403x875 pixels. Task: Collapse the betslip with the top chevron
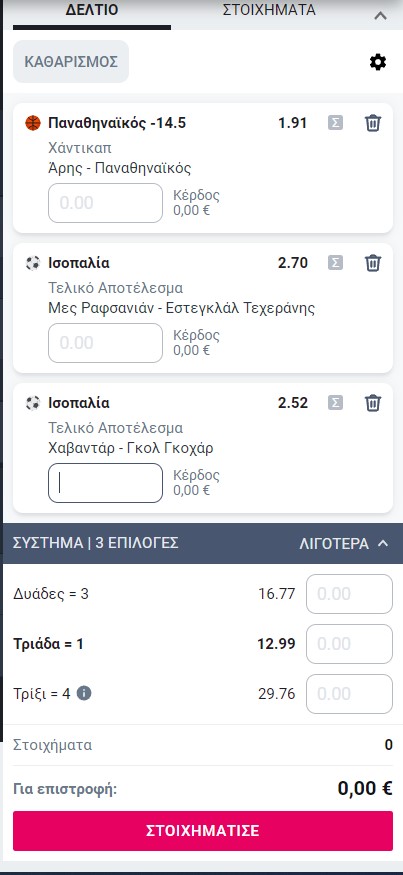pos(380,16)
